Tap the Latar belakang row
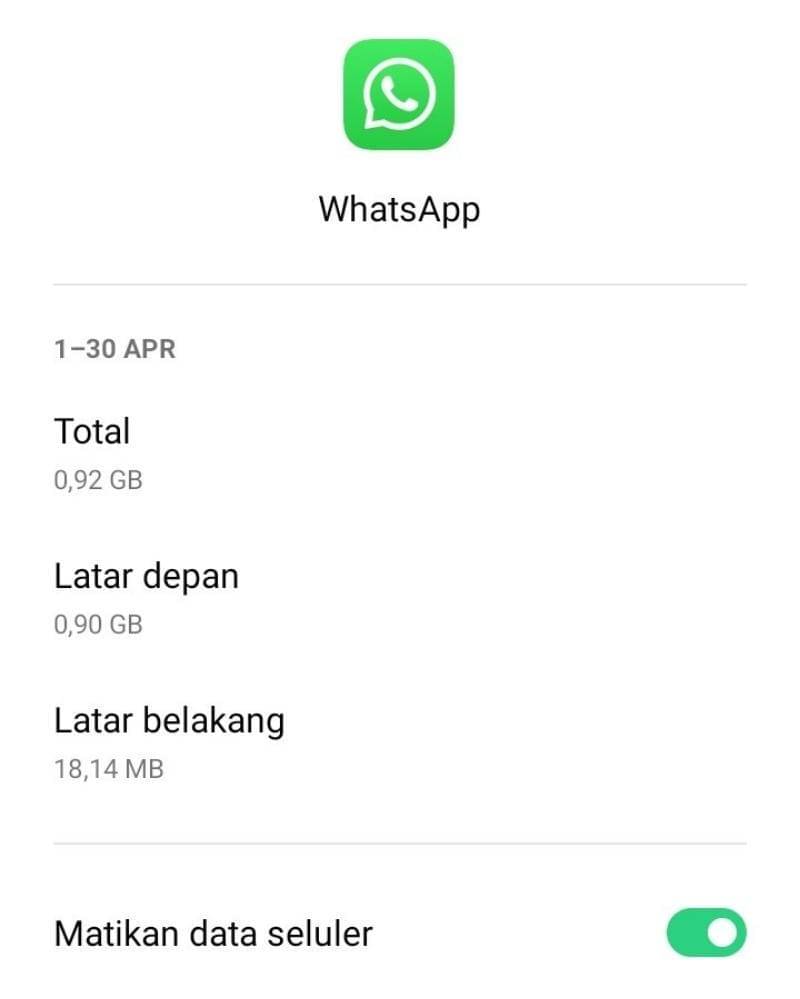Image resolution: width=800 pixels, height=999 pixels. tap(170, 720)
